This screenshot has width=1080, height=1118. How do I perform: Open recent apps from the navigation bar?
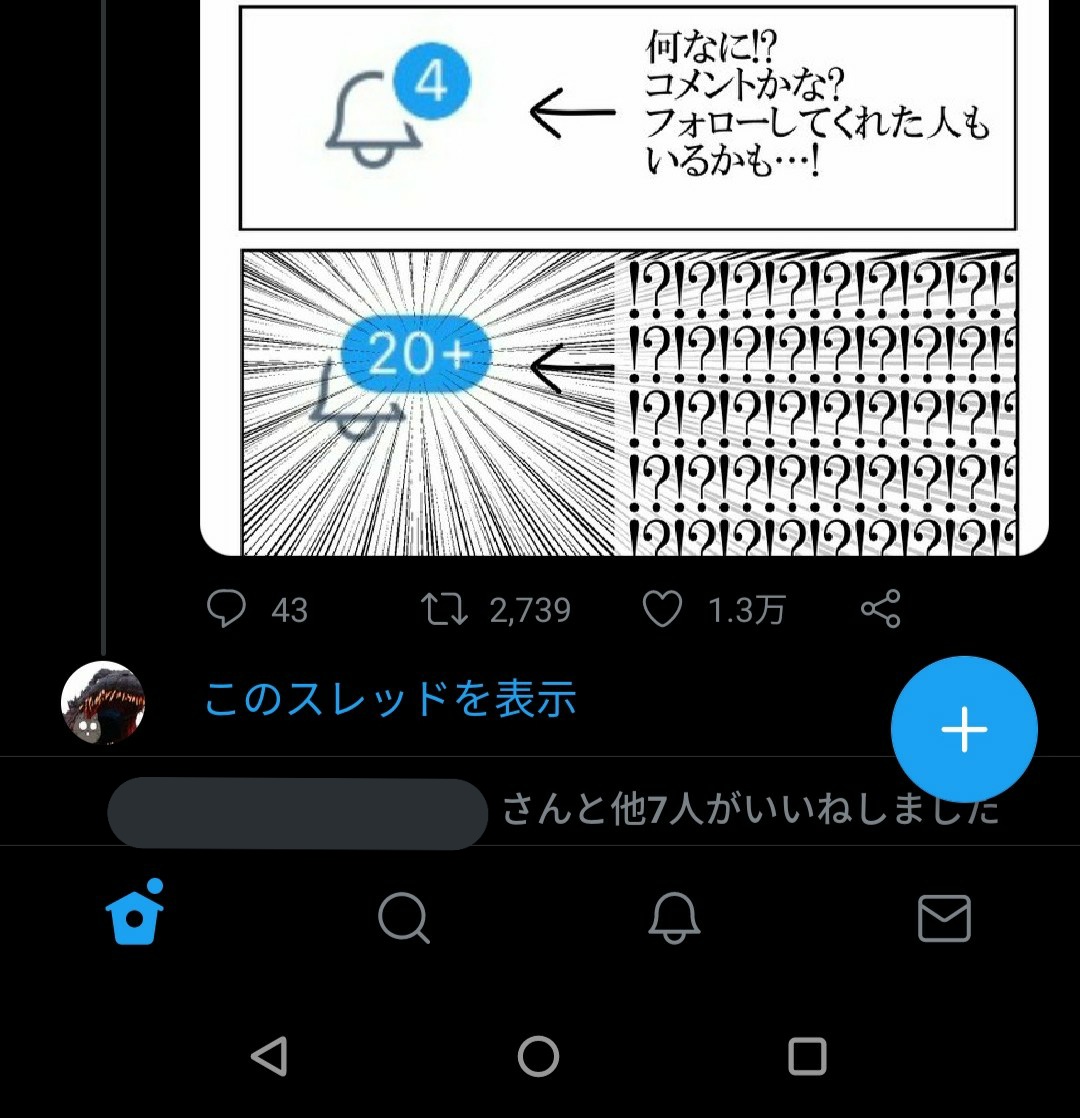(807, 1056)
